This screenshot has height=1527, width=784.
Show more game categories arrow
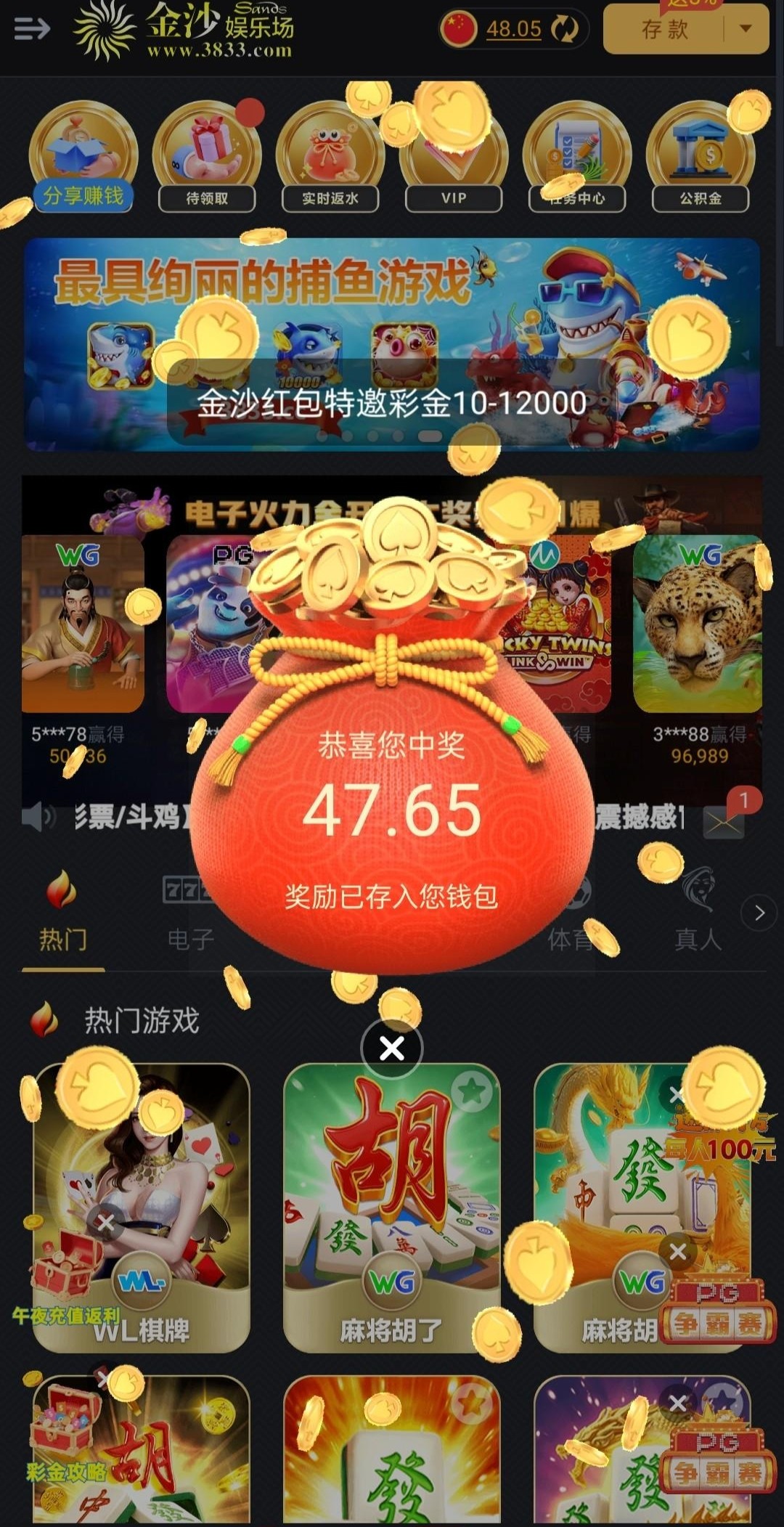(x=759, y=913)
